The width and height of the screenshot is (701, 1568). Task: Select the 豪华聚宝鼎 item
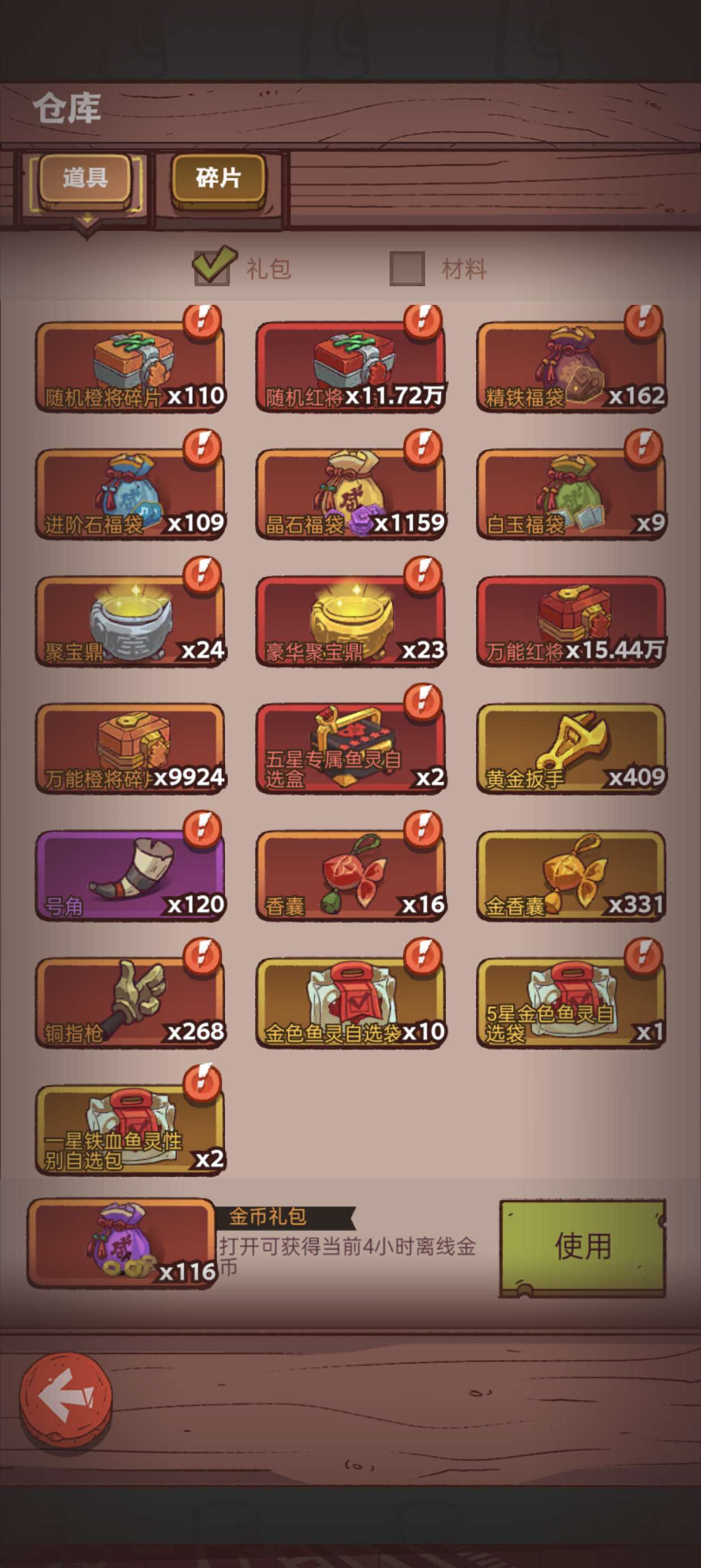coord(350,622)
